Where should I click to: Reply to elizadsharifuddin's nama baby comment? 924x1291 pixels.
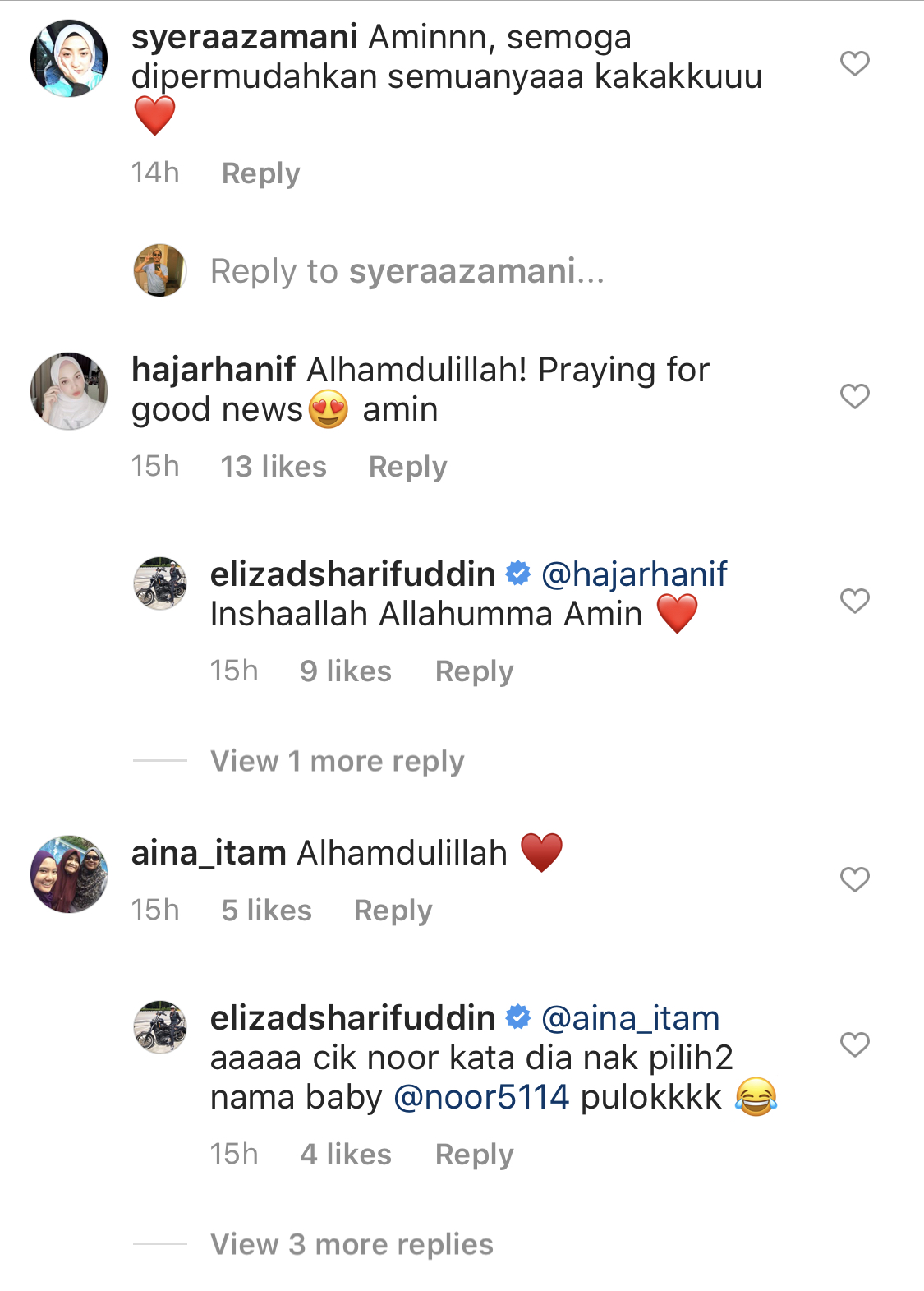pos(474,1155)
